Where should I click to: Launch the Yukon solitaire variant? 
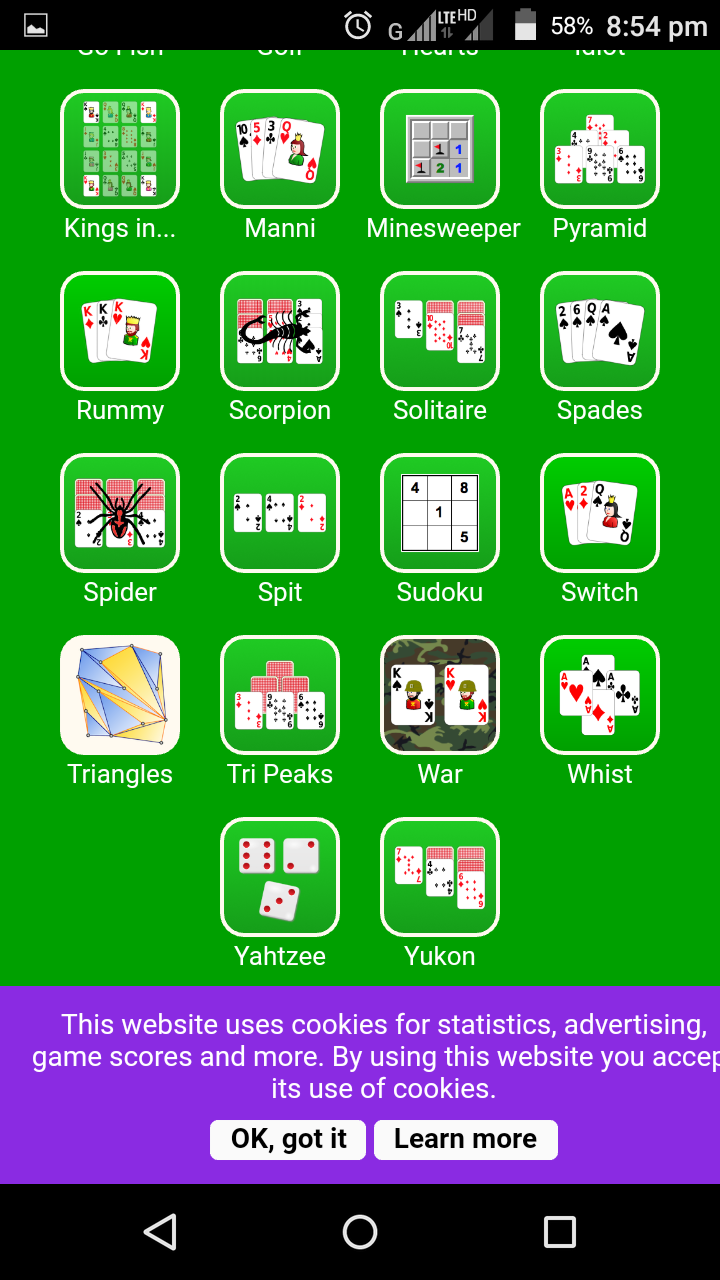[x=440, y=877]
